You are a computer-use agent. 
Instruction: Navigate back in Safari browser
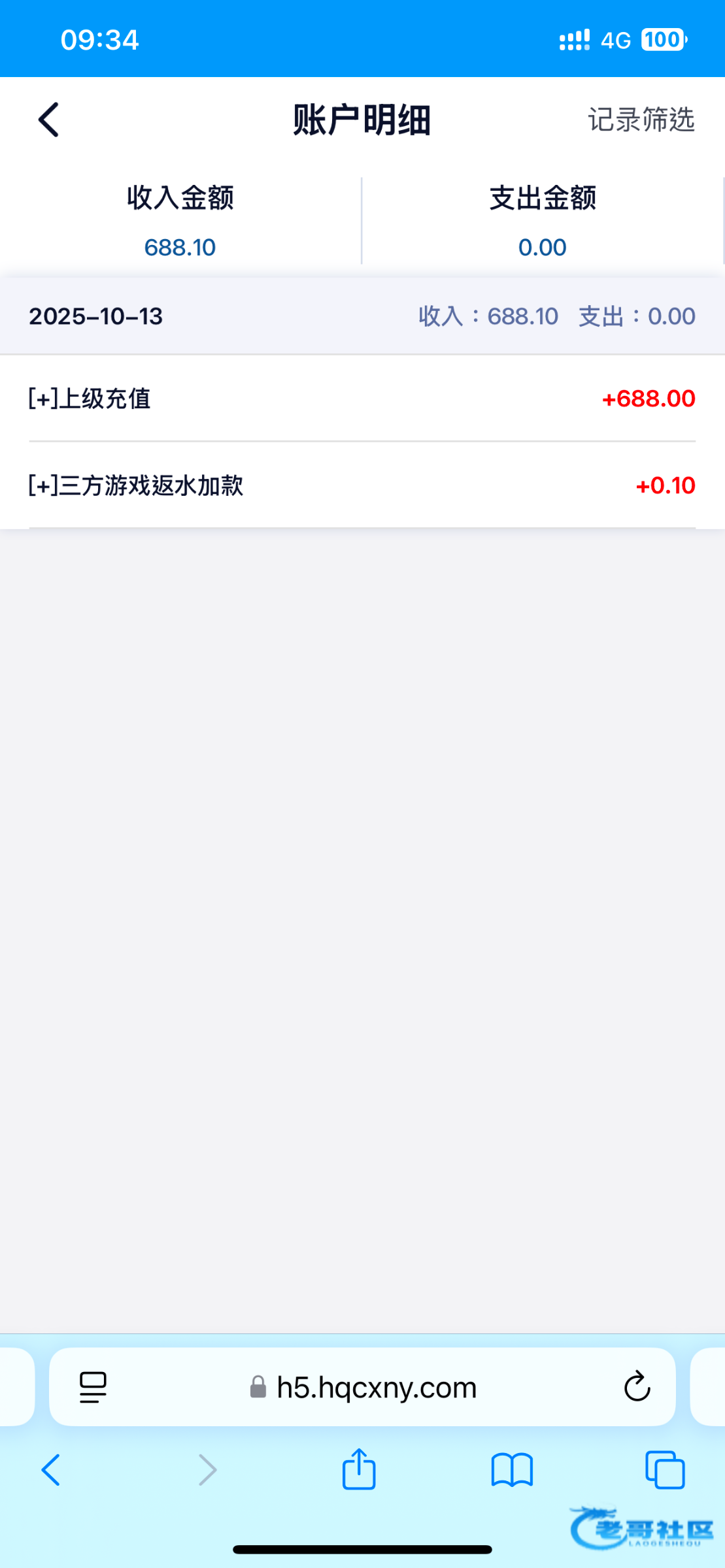click(51, 1471)
